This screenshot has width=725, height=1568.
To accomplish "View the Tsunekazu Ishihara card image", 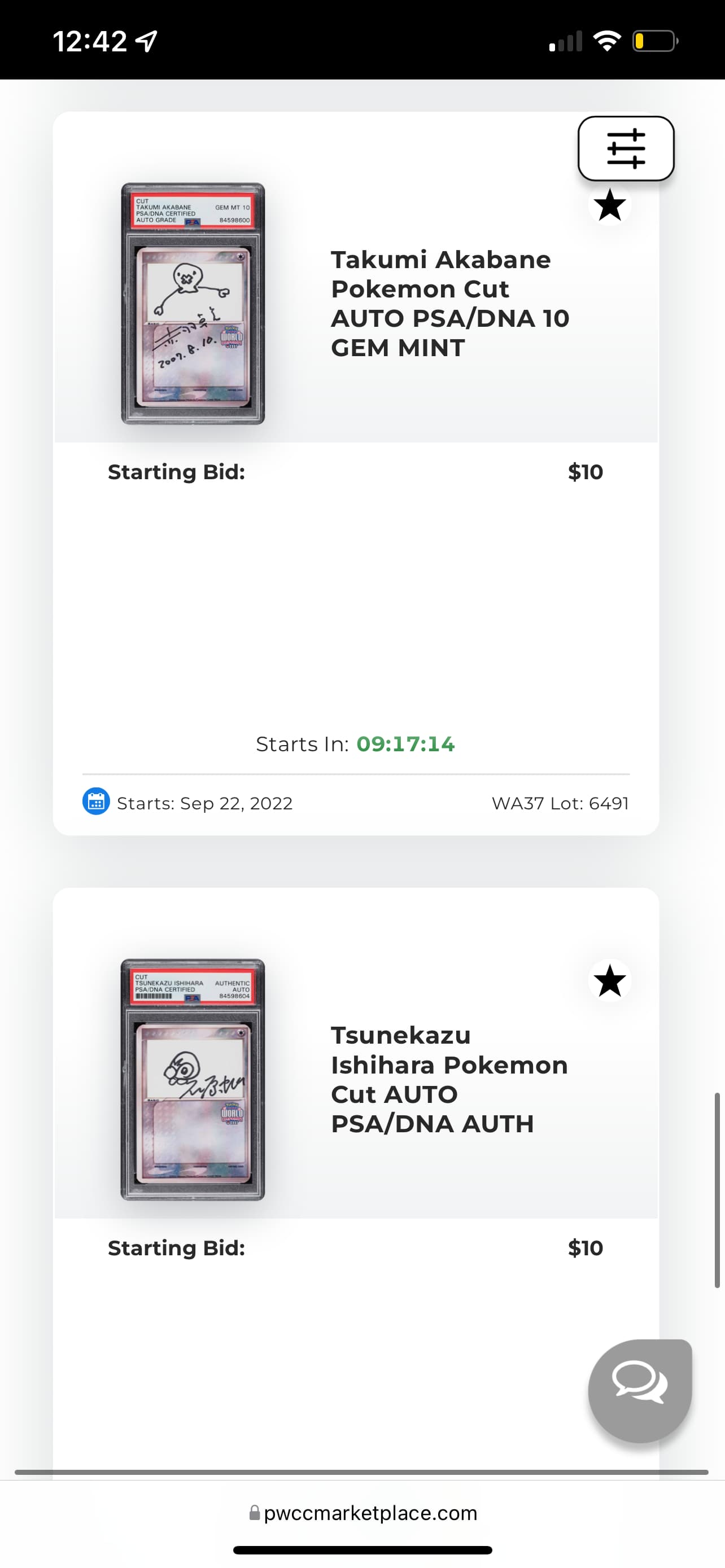I will point(193,1079).
